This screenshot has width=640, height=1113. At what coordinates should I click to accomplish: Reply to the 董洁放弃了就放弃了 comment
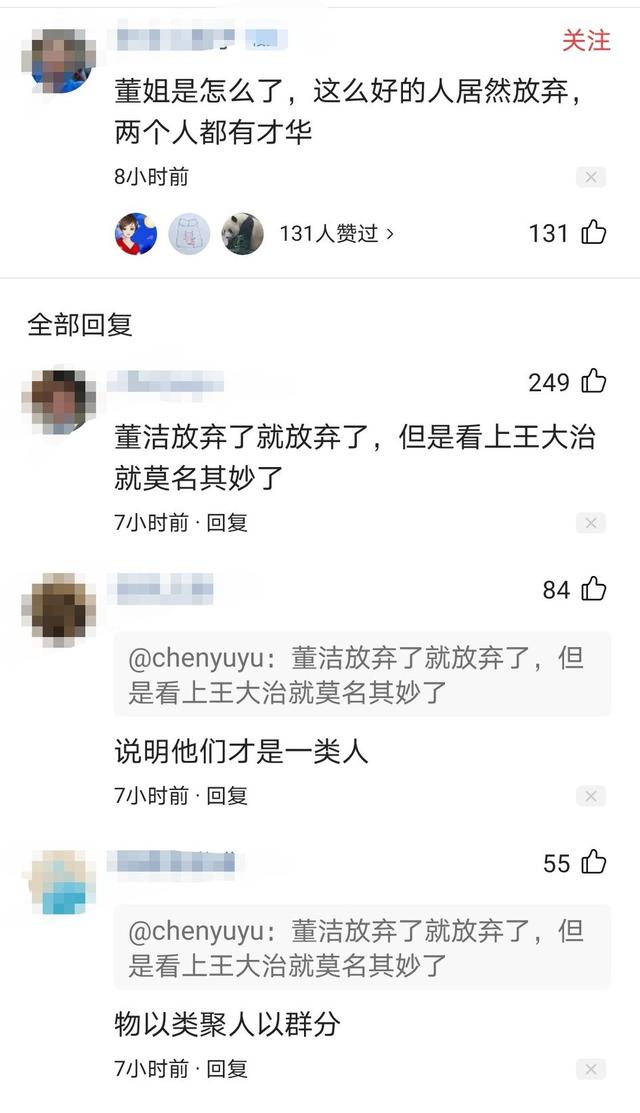(x=227, y=522)
